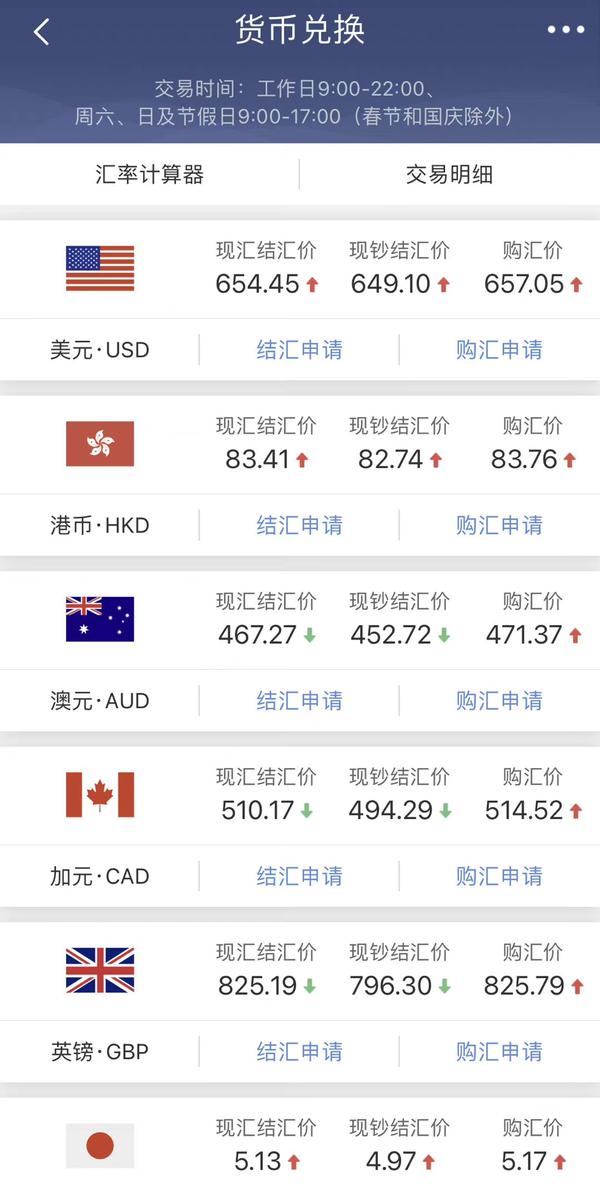Select 购汇申请 for 港币 HKD
Image resolution: width=600 pixels, height=1192 pixels.
pos(500,525)
